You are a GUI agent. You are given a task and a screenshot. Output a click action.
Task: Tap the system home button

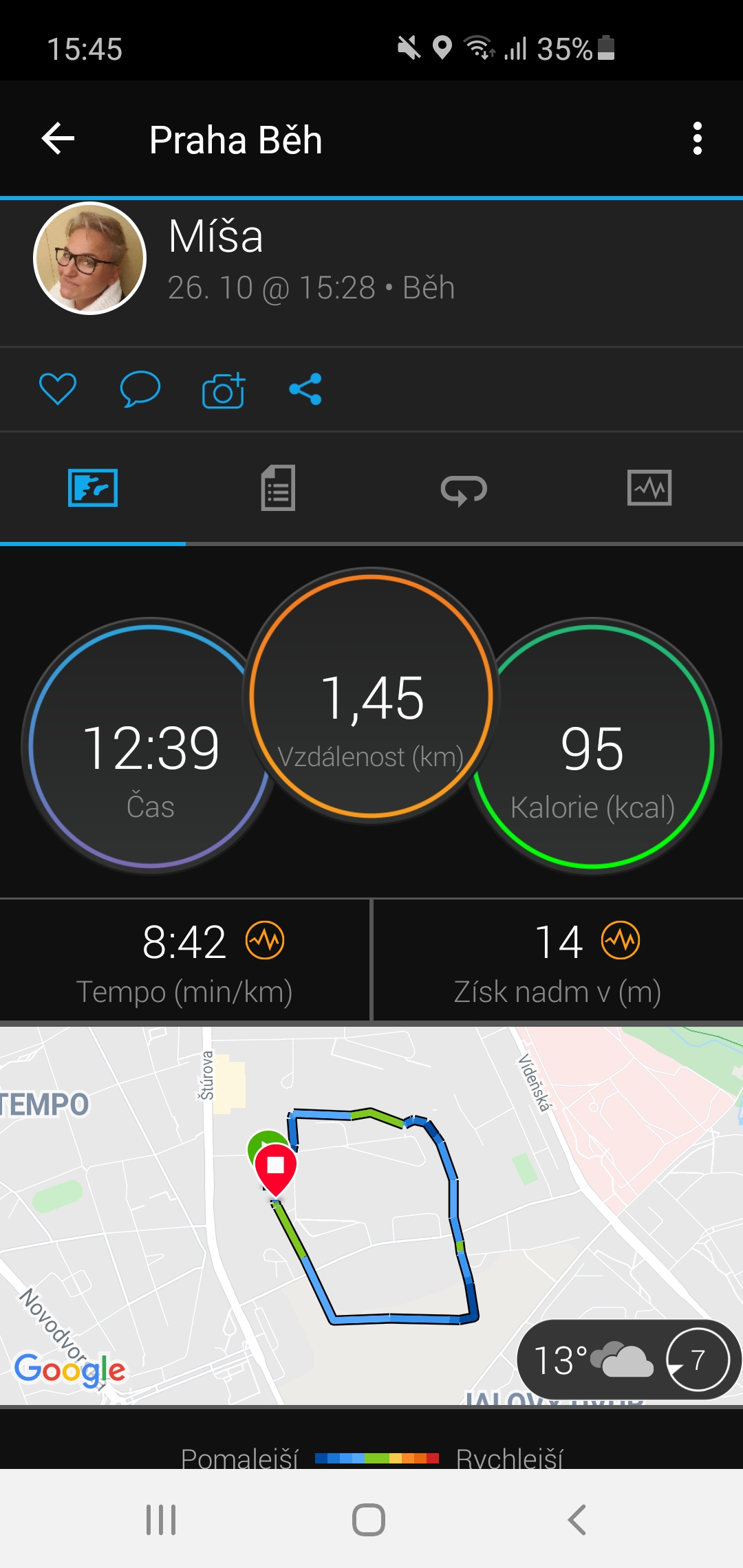[x=369, y=1519]
